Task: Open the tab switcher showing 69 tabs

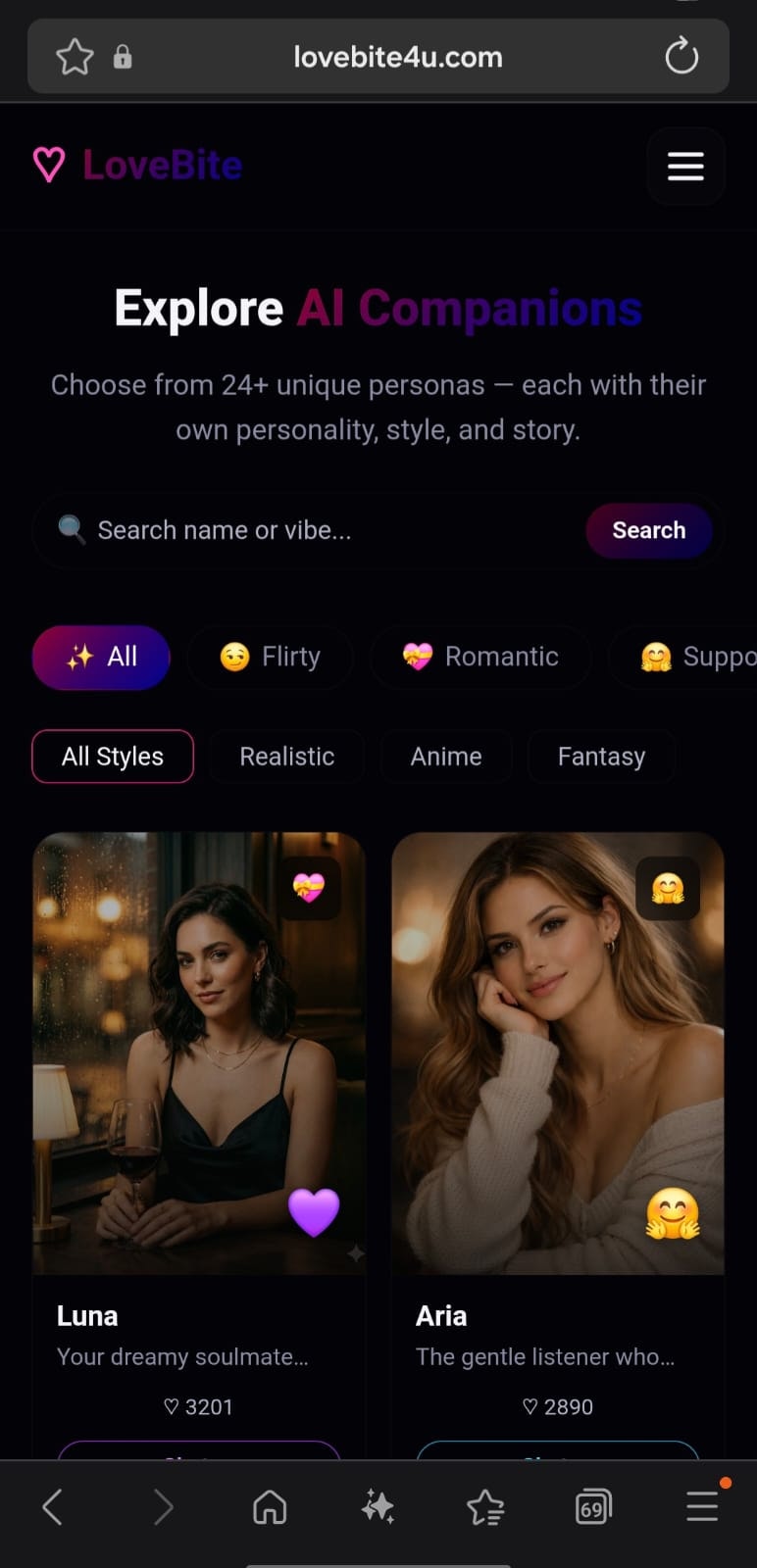Action: click(592, 1506)
